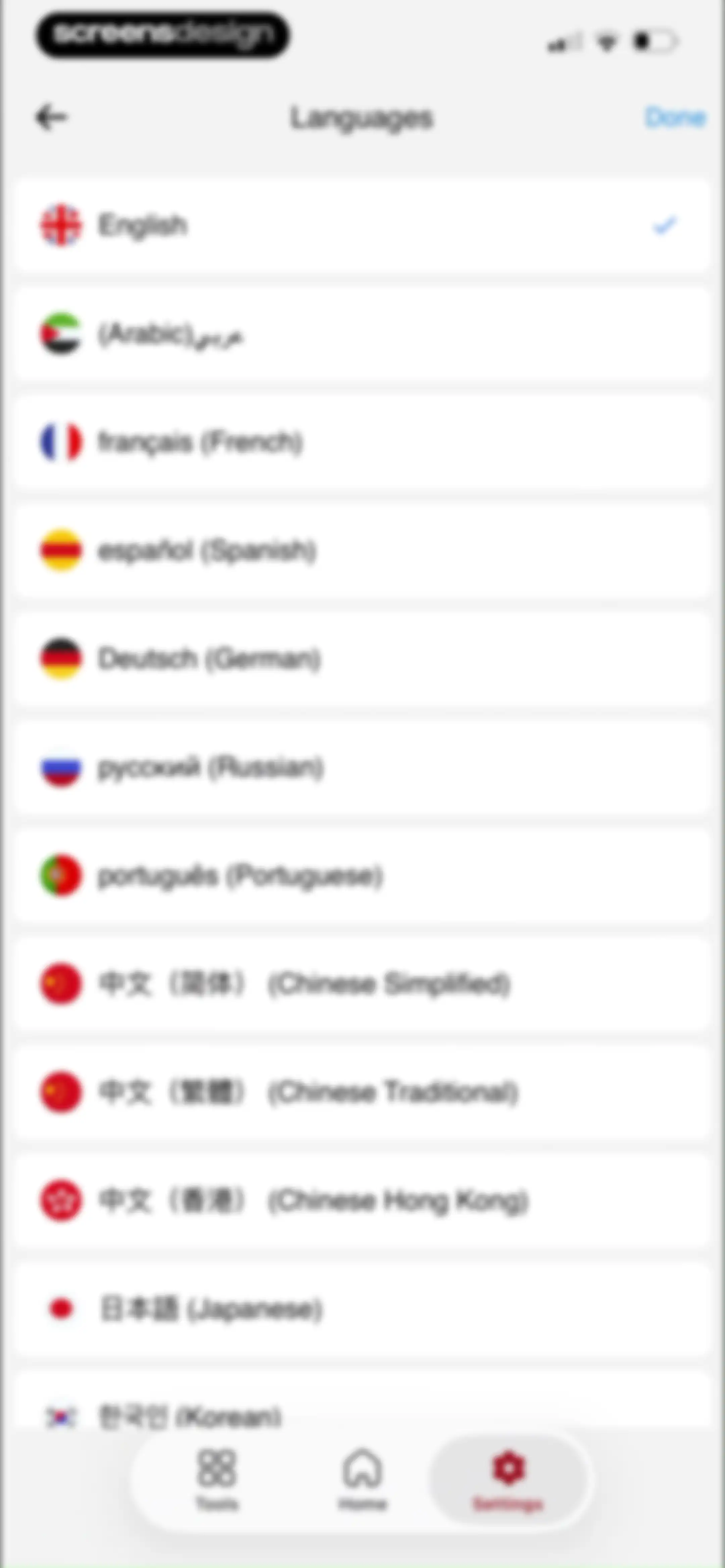Select português (Portuguese)

pos(362,875)
